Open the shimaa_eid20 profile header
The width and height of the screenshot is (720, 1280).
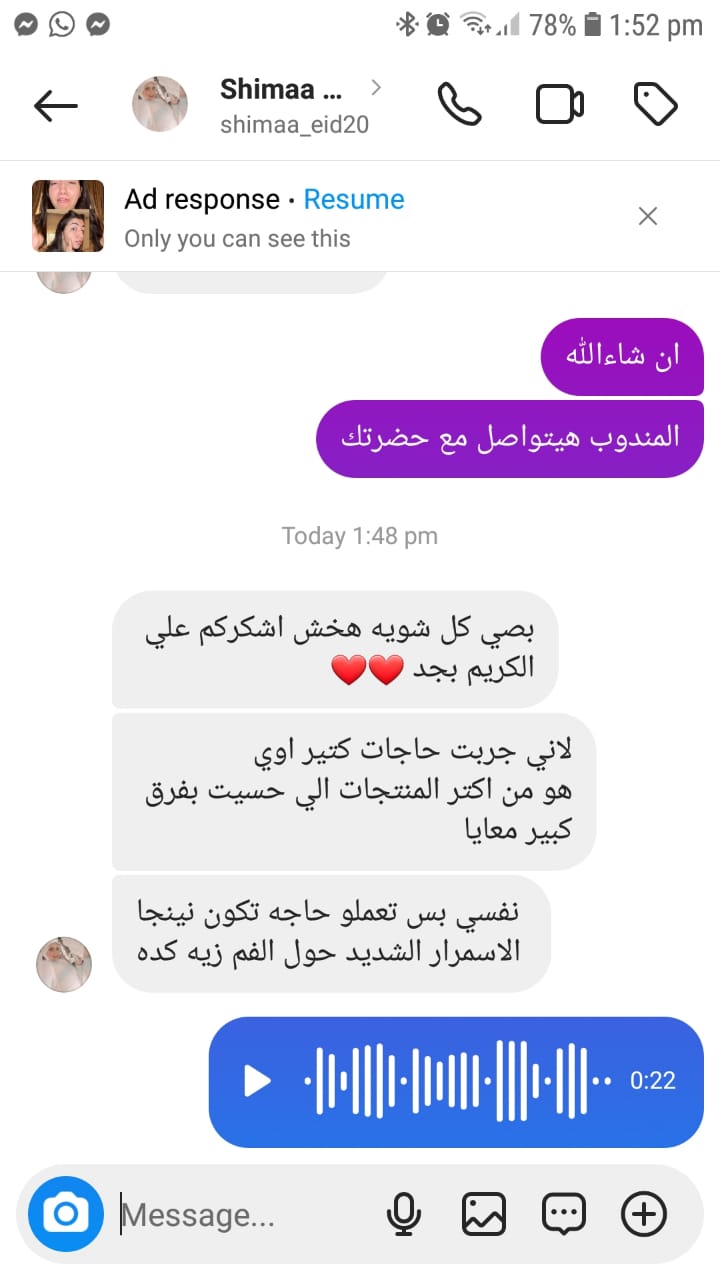pyautogui.click(x=258, y=104)
